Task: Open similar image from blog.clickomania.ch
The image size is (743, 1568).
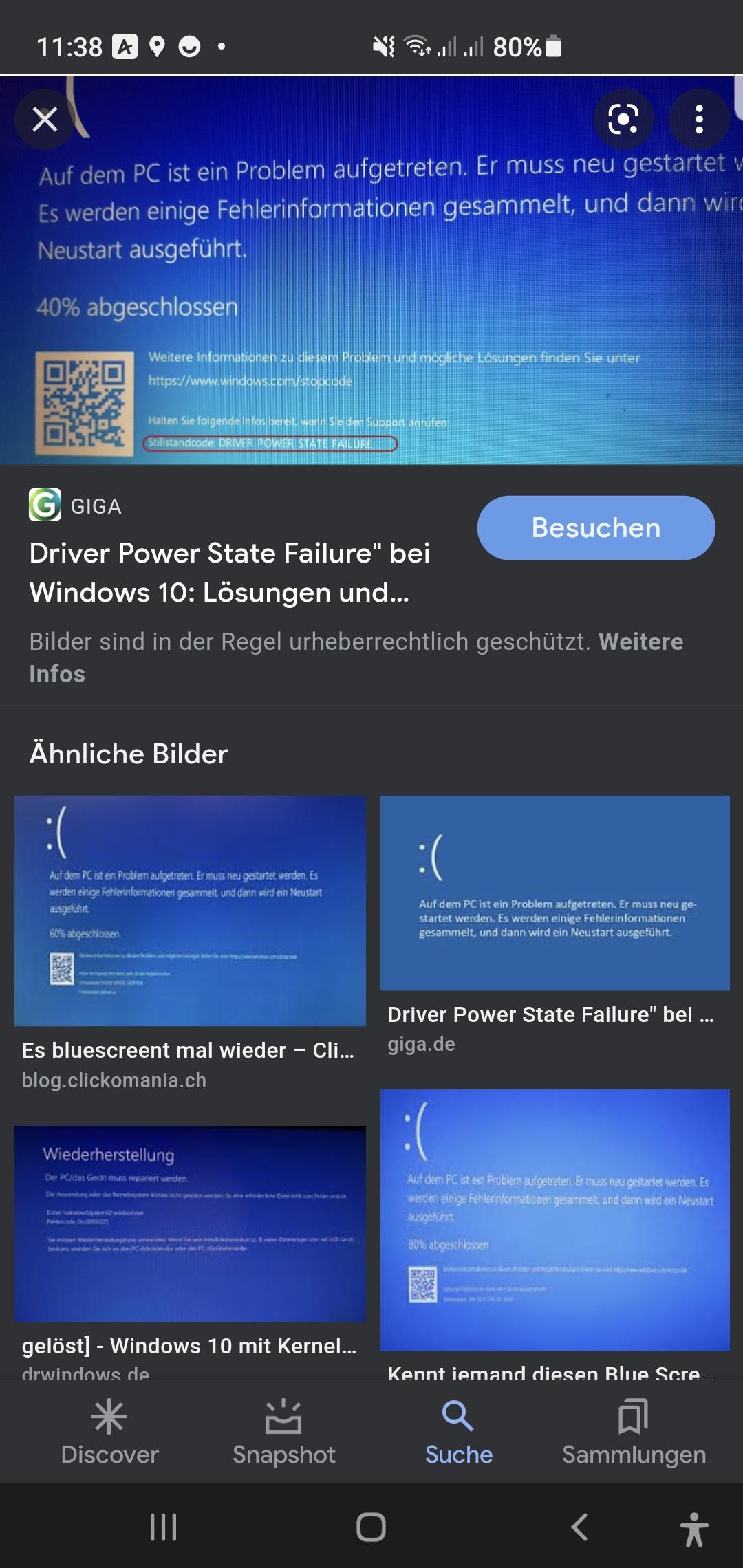Action: 190,911
